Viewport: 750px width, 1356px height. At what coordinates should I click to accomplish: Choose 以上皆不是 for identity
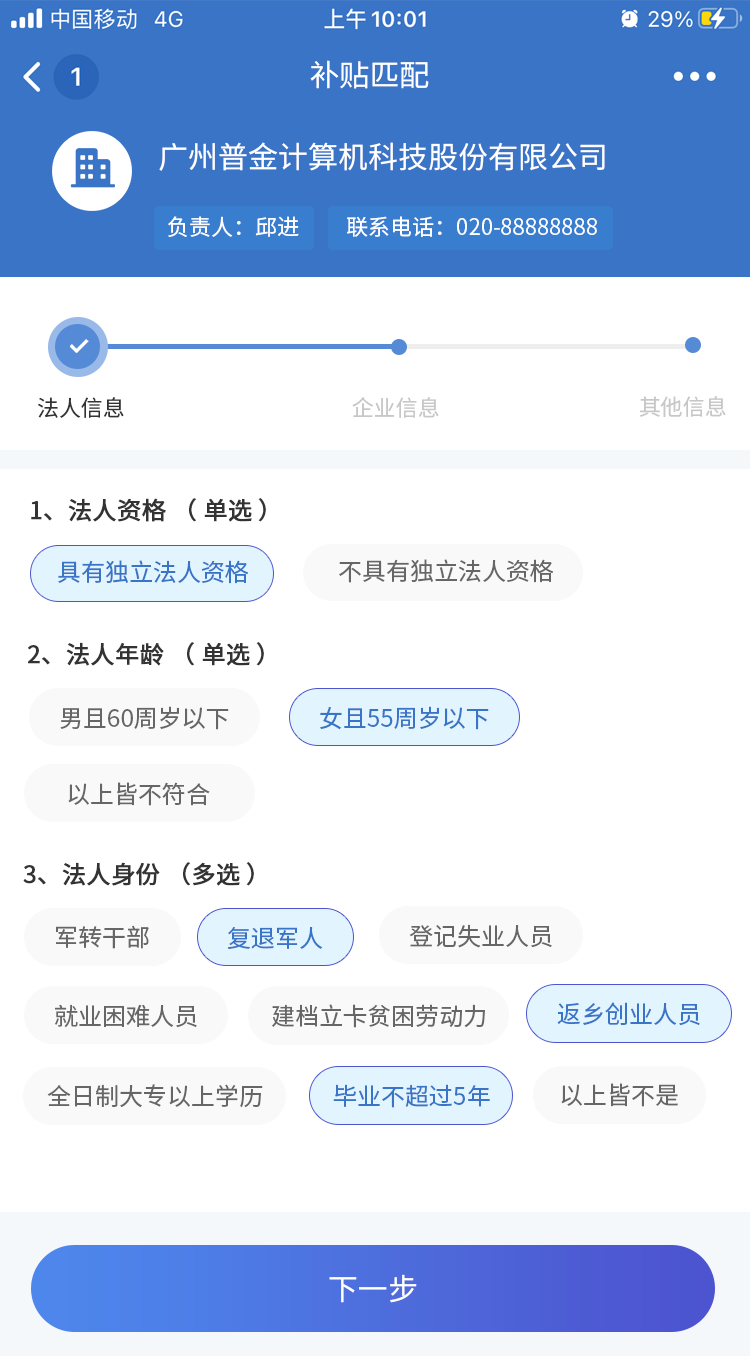619,1095
